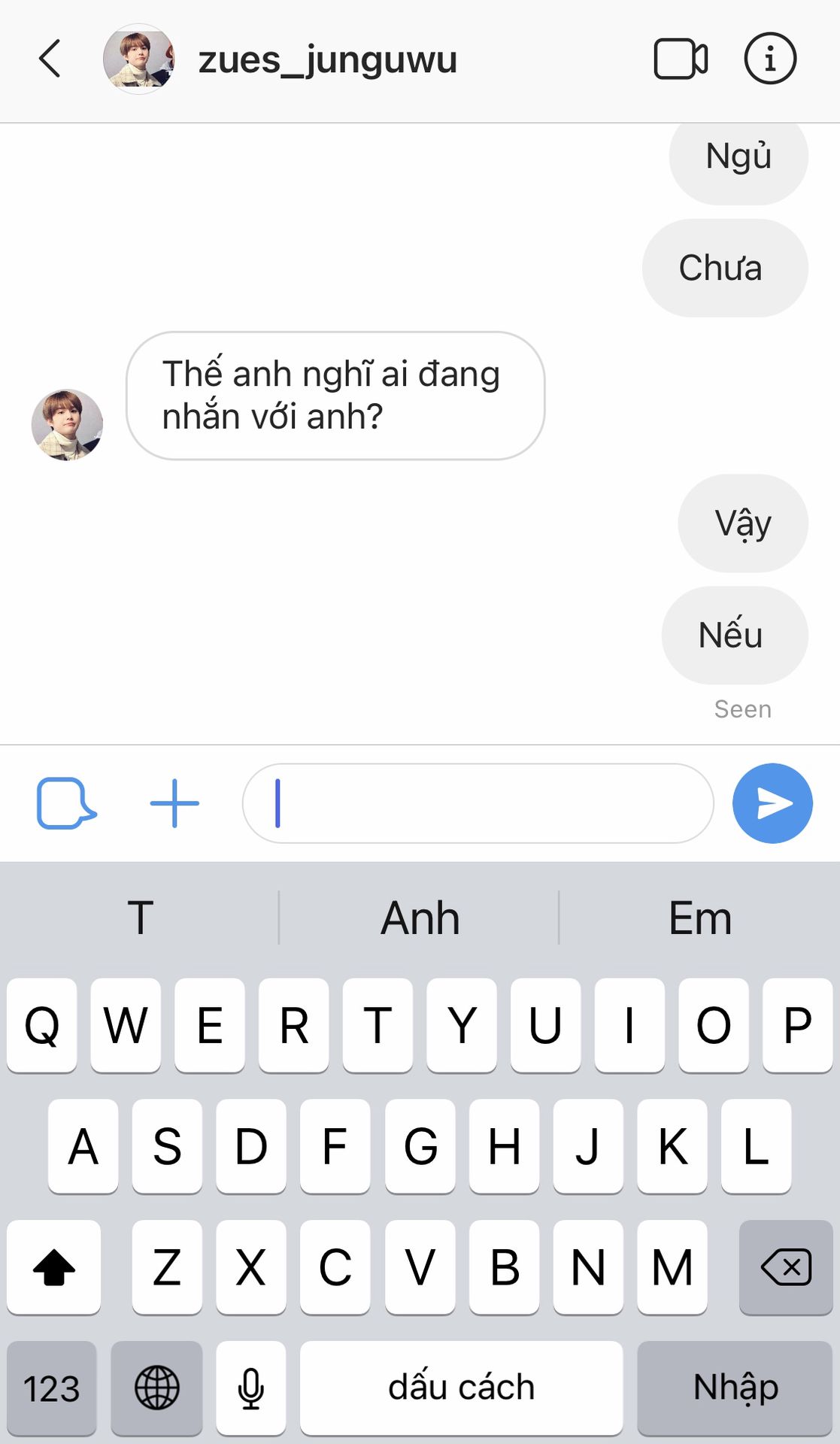Choose the "Anh" keyboard suggestion

pos(420,918)
